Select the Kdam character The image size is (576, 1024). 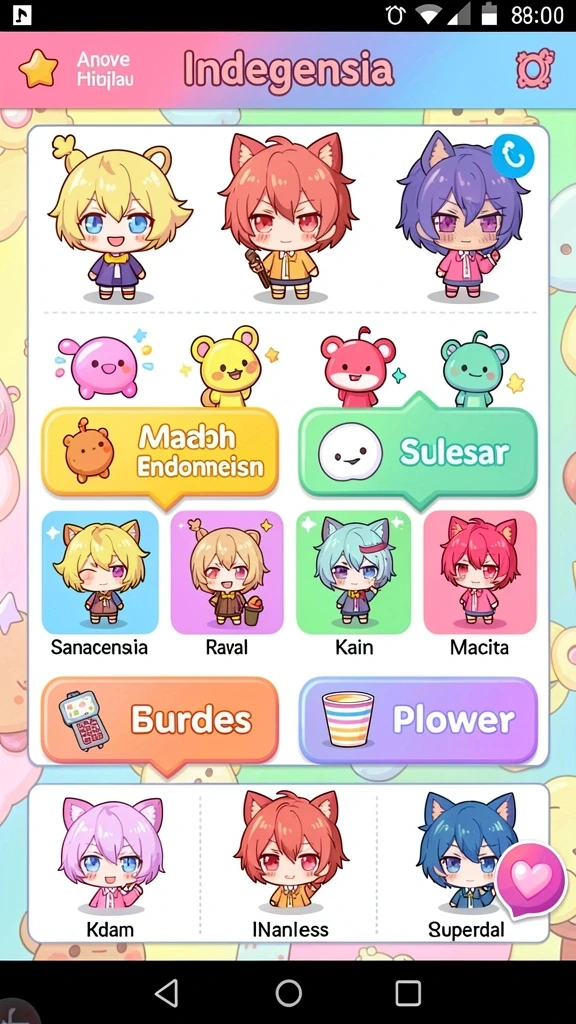111,865
